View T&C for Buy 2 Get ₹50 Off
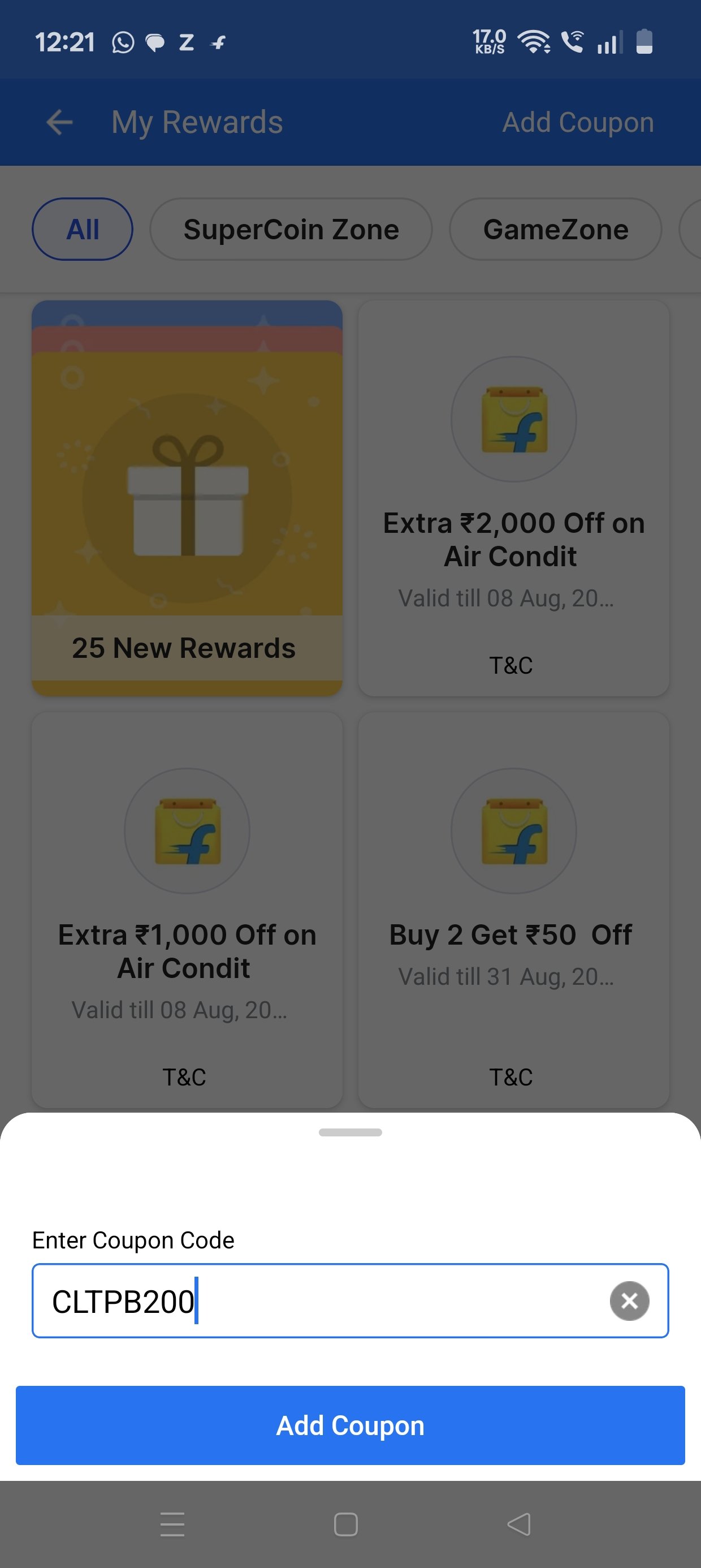This screenshot has height=1568, width=701. pyautogui.click(x=511, y=1078)
